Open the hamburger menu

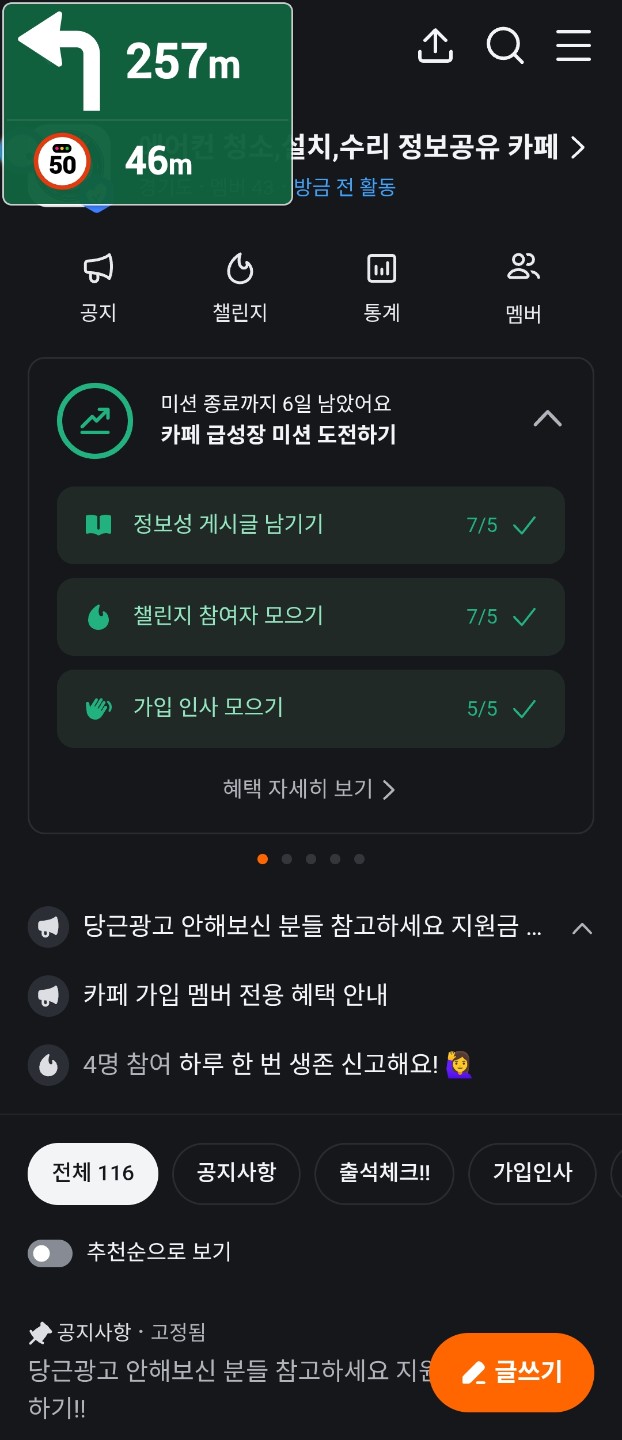573,46
